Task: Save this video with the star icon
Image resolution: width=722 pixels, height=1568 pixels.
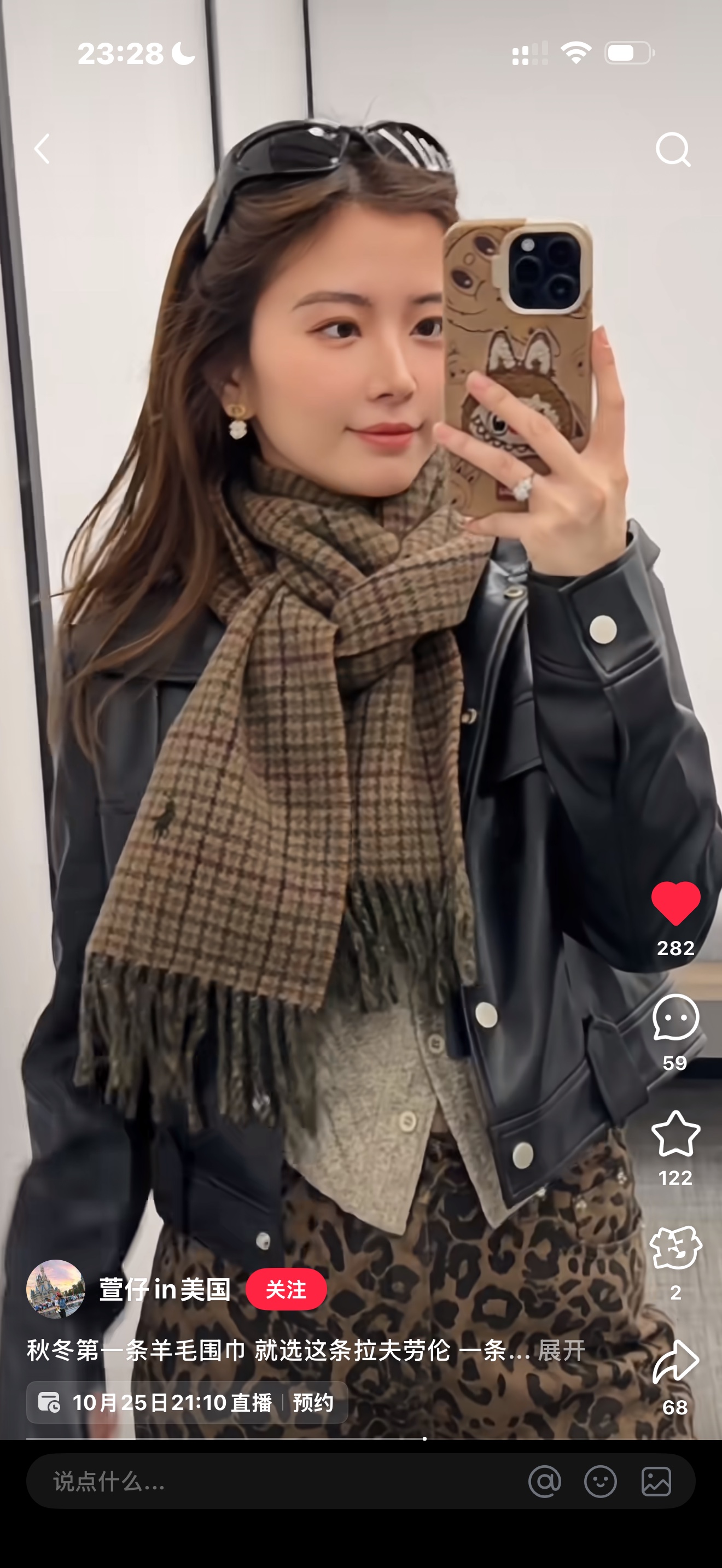Action: point(675,1133)
